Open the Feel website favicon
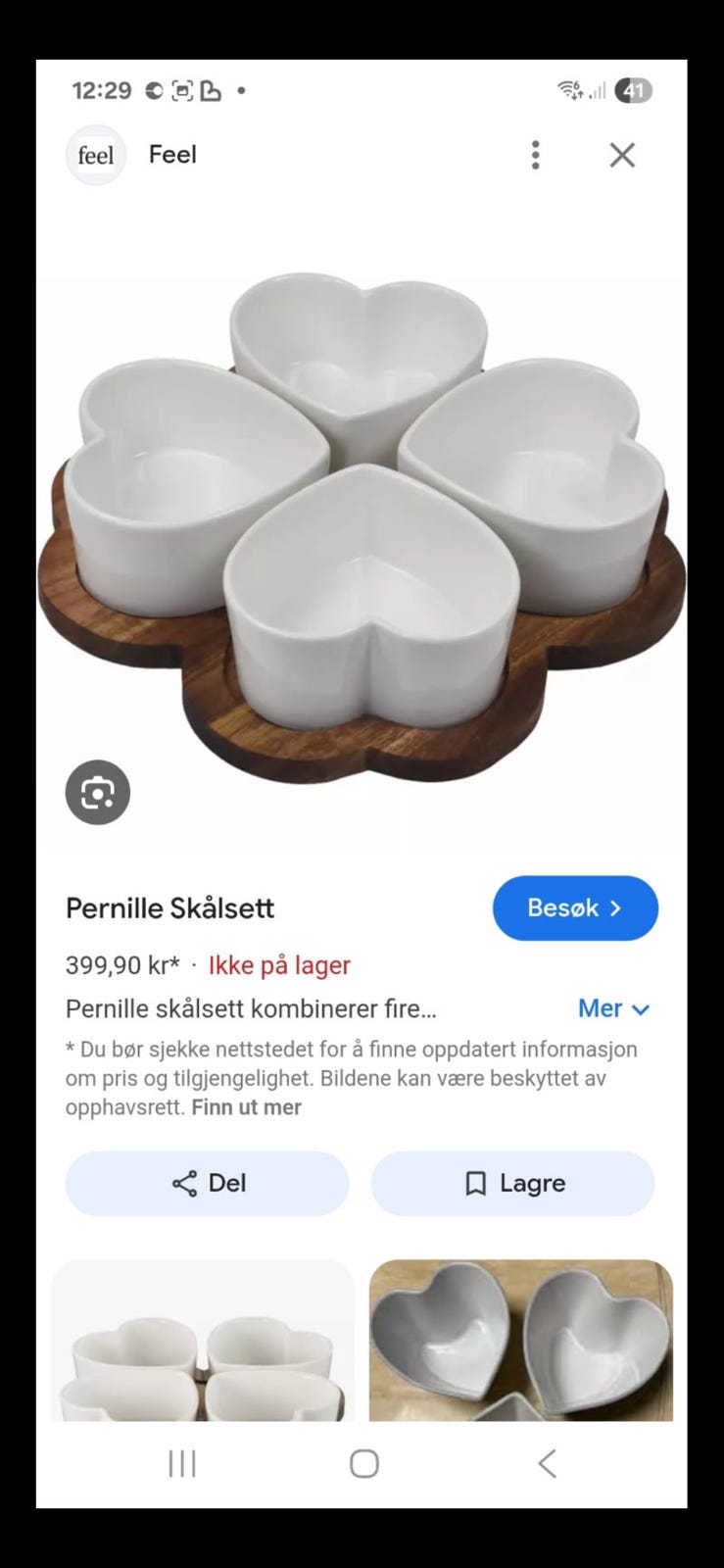Screen dimensions: 724x1568 click(x=95, y=155)
